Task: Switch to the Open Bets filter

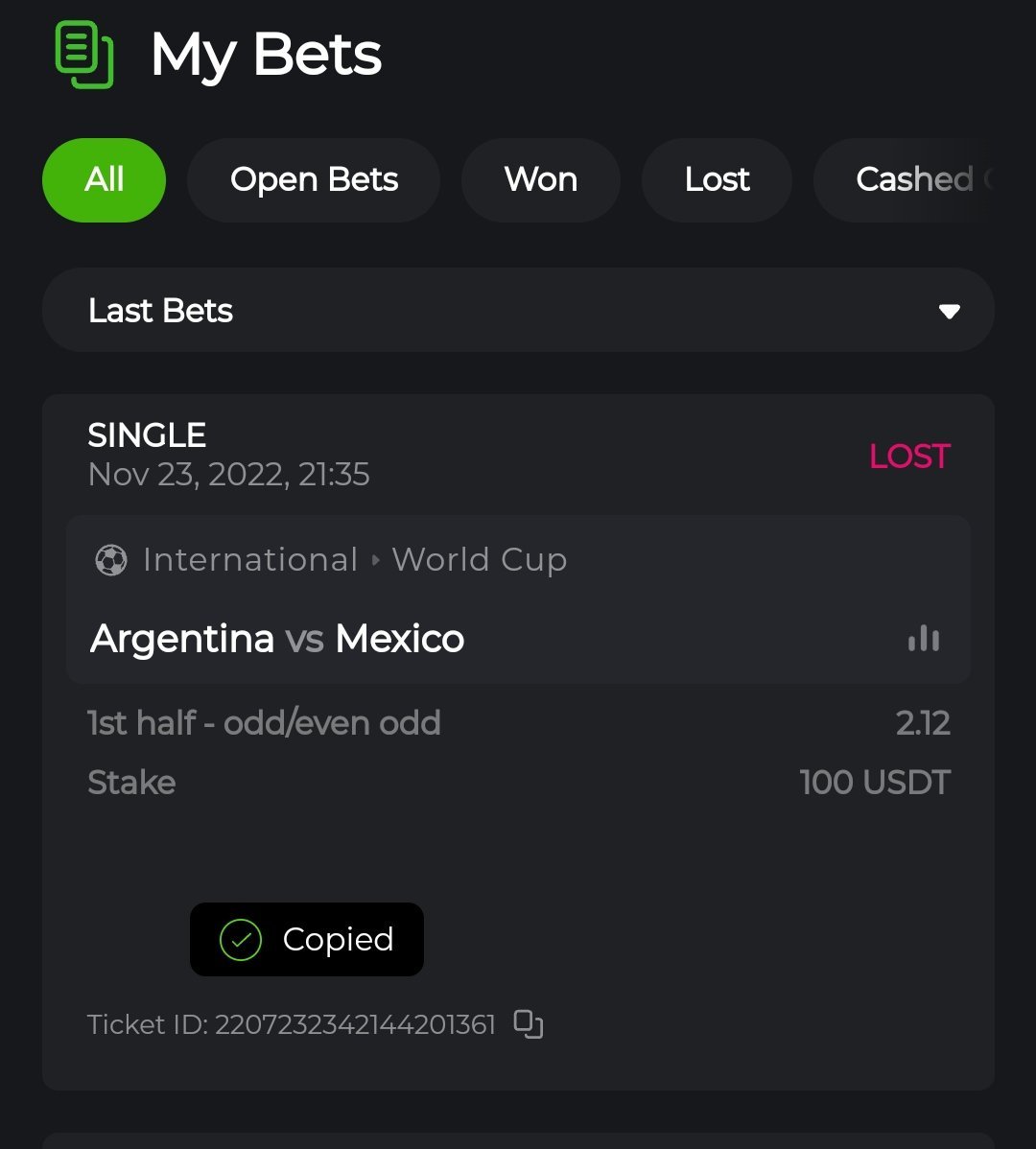Action: pos(314,180)
